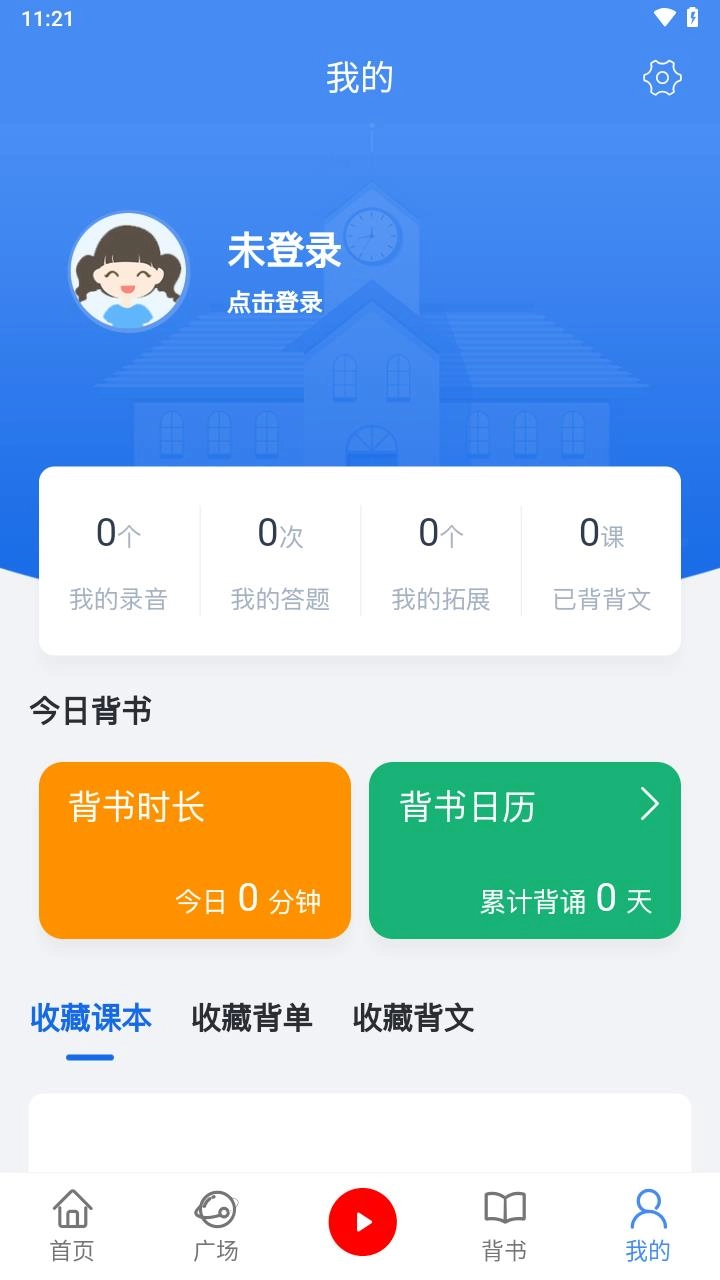Select the 收藏课本 tab
This screenshot has width=720, height=1280.
[90, 1019]
